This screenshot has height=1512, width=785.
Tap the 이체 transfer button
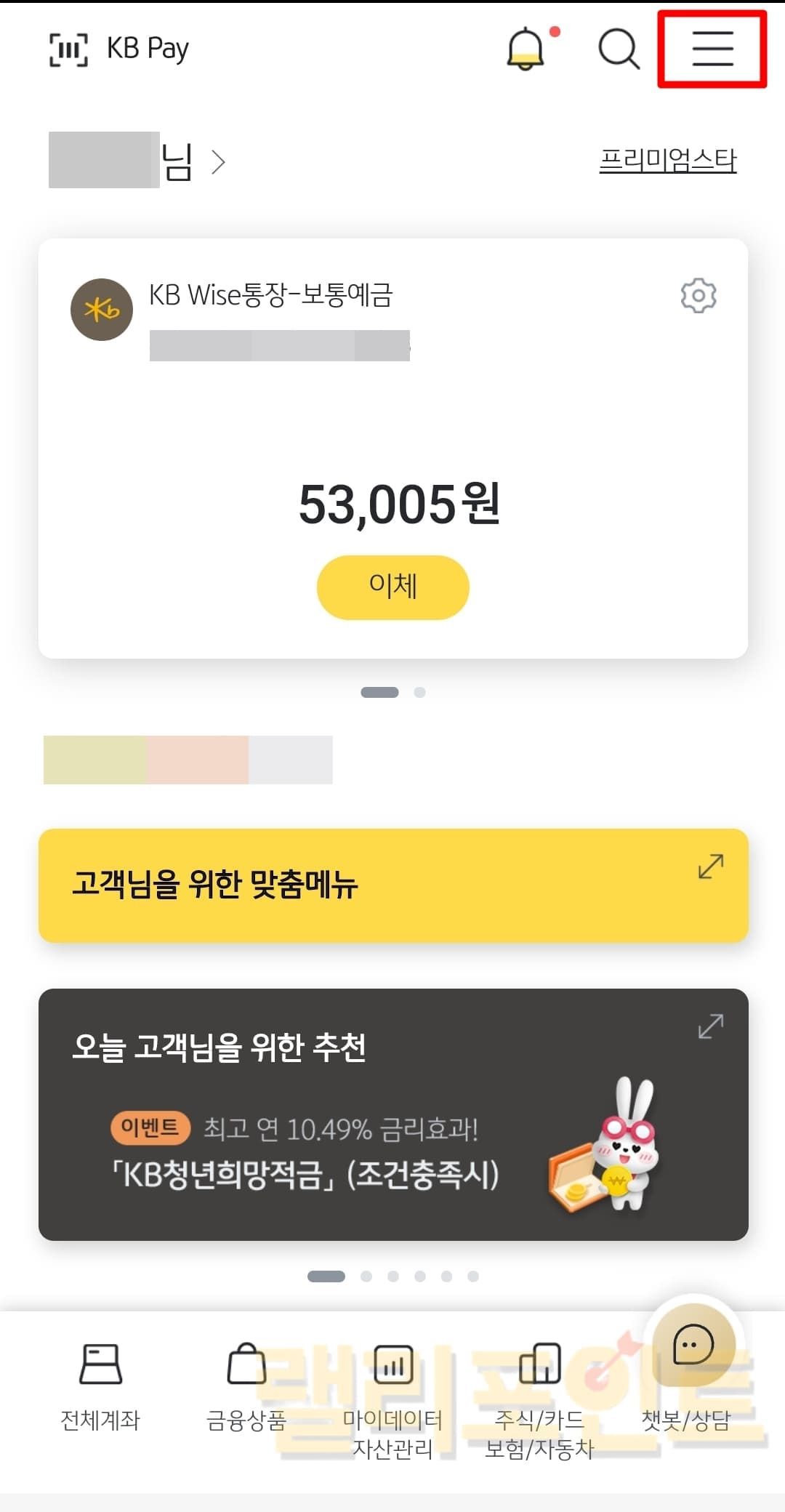click(392, 587)
